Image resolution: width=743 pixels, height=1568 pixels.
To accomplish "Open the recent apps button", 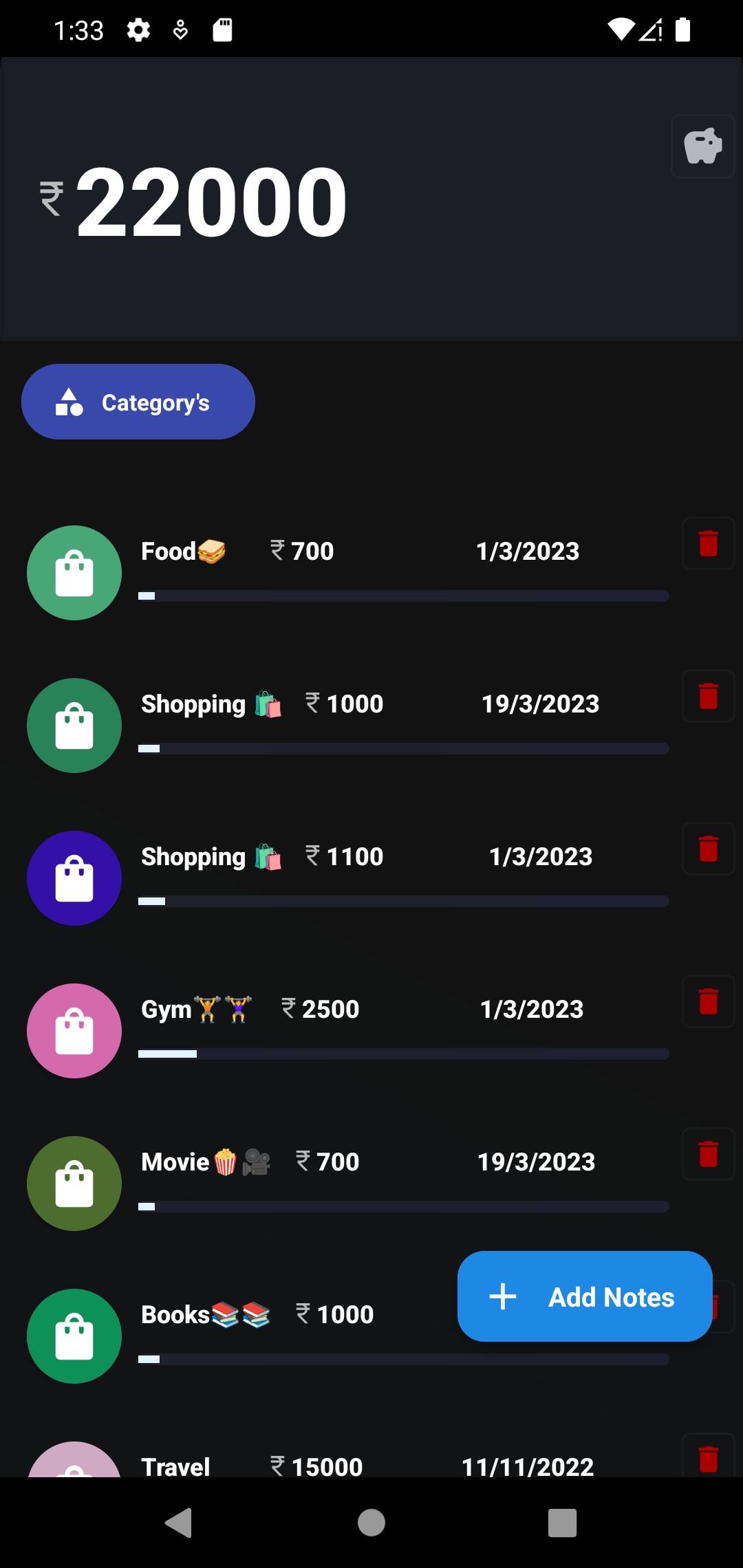I will point(562,1522).
